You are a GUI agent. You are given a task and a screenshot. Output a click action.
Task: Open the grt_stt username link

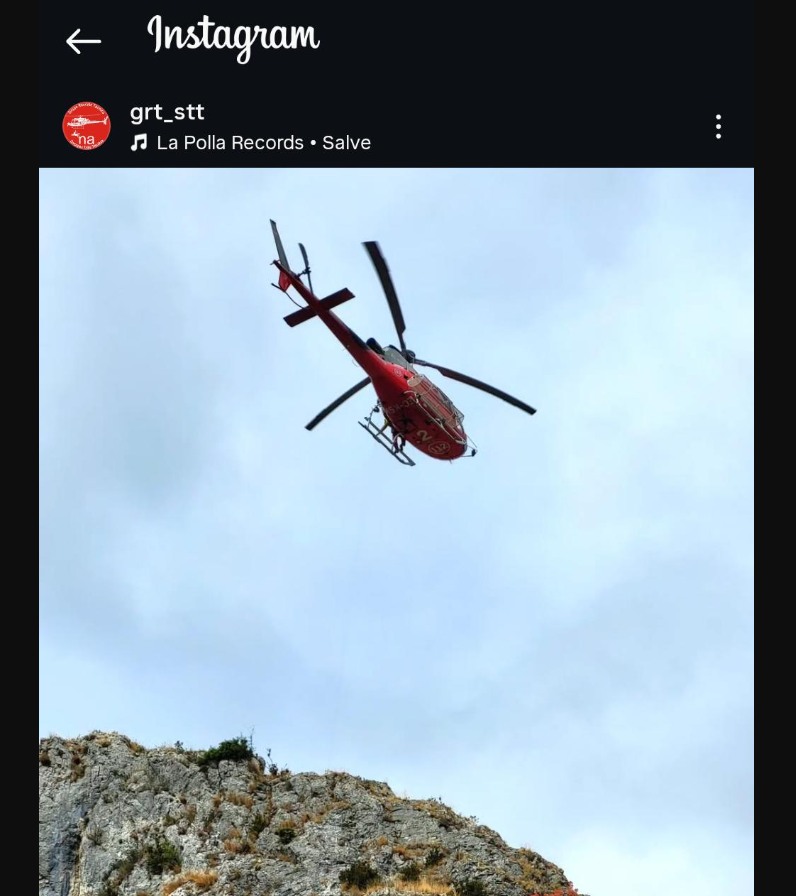[167, 112]
